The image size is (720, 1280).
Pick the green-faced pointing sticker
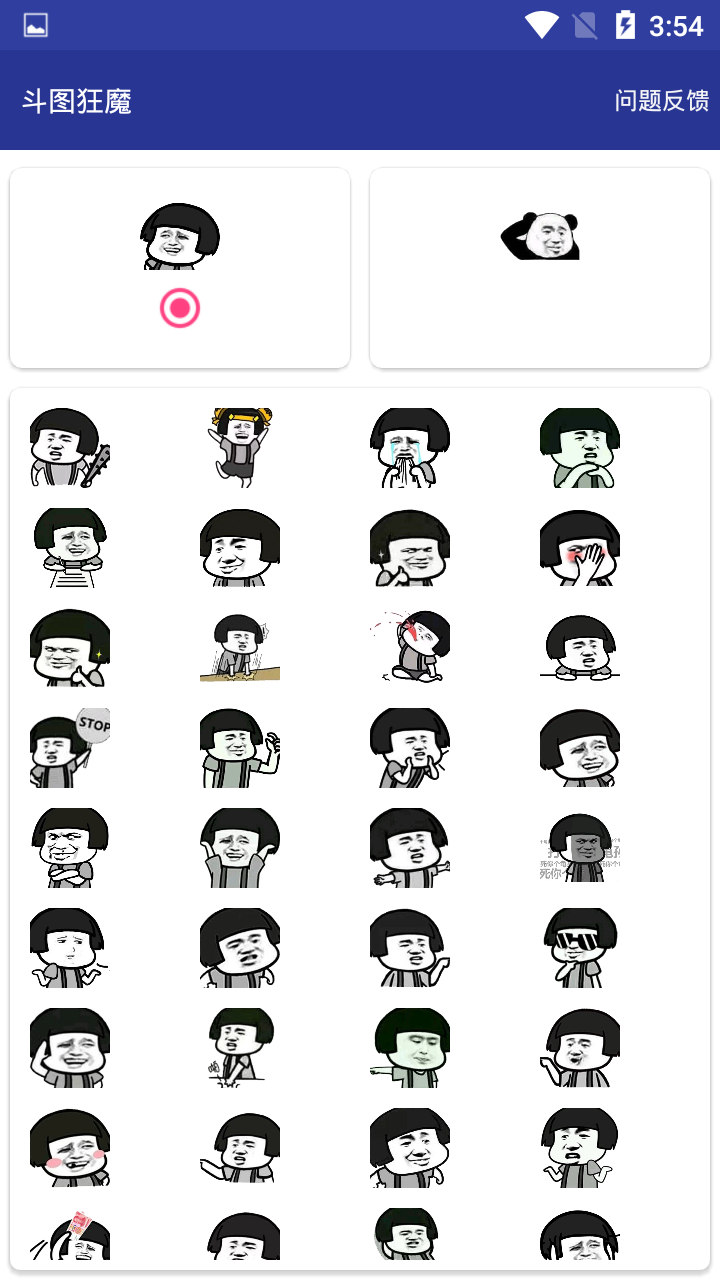pos(410,1047)
